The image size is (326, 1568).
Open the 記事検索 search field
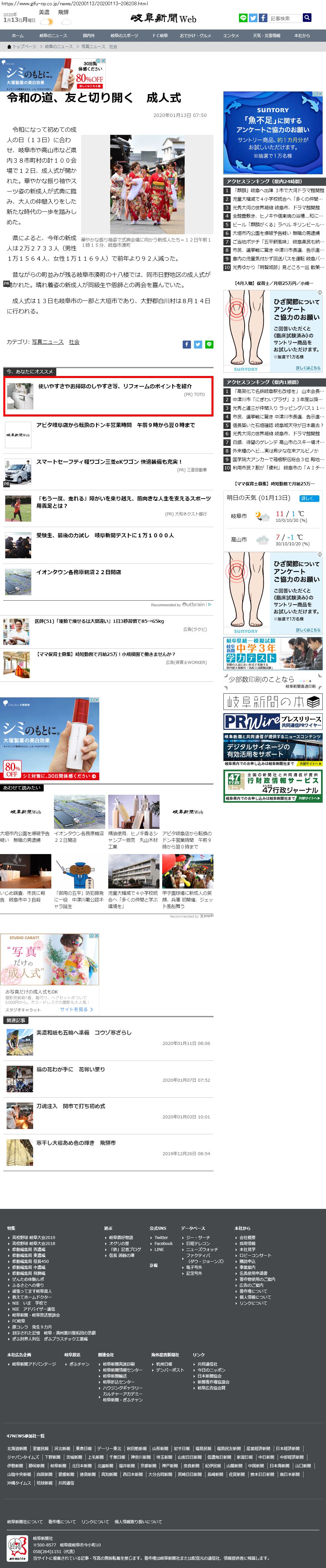[283, 18]
